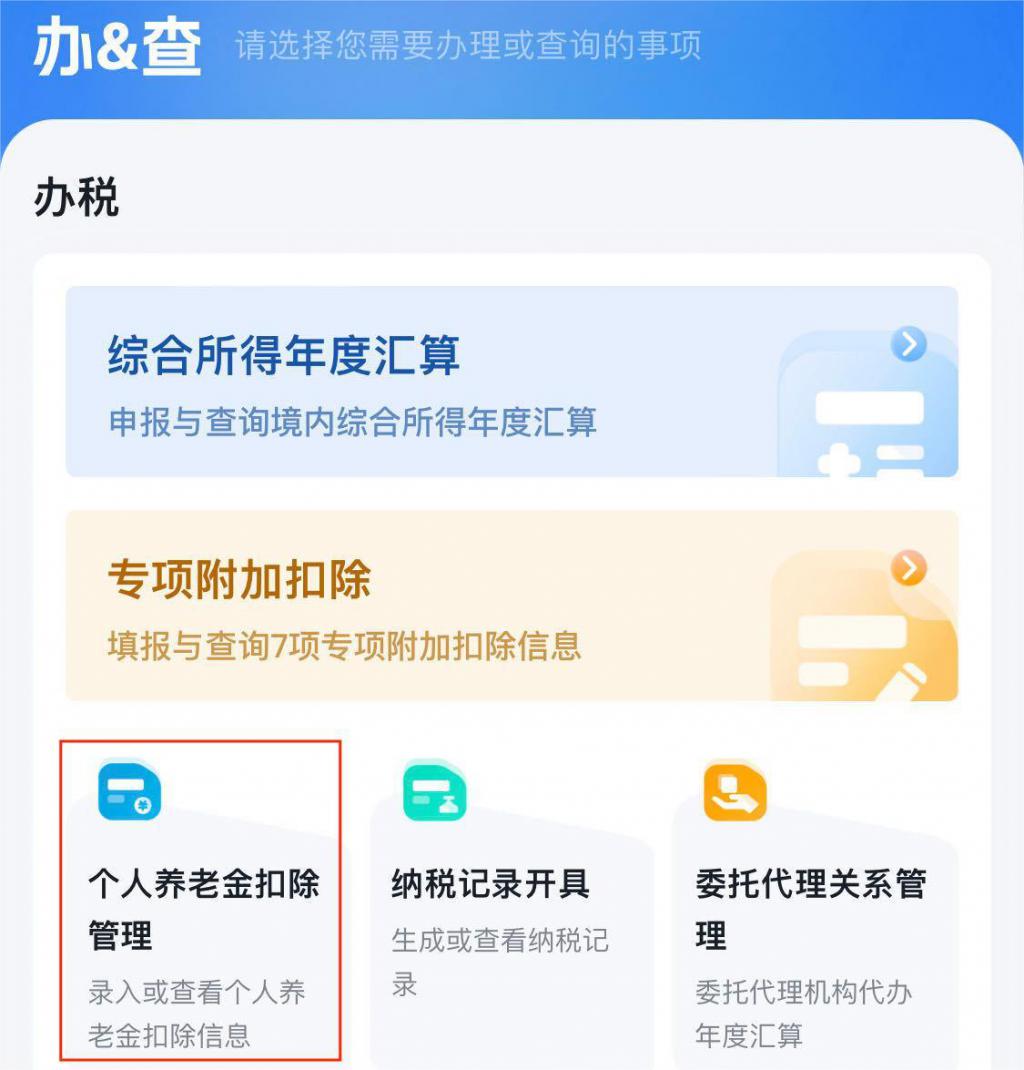Open 专项附加扣除 card
Image resolution: width=1024 pixels, height=1070 pixels.
point(511,605)
